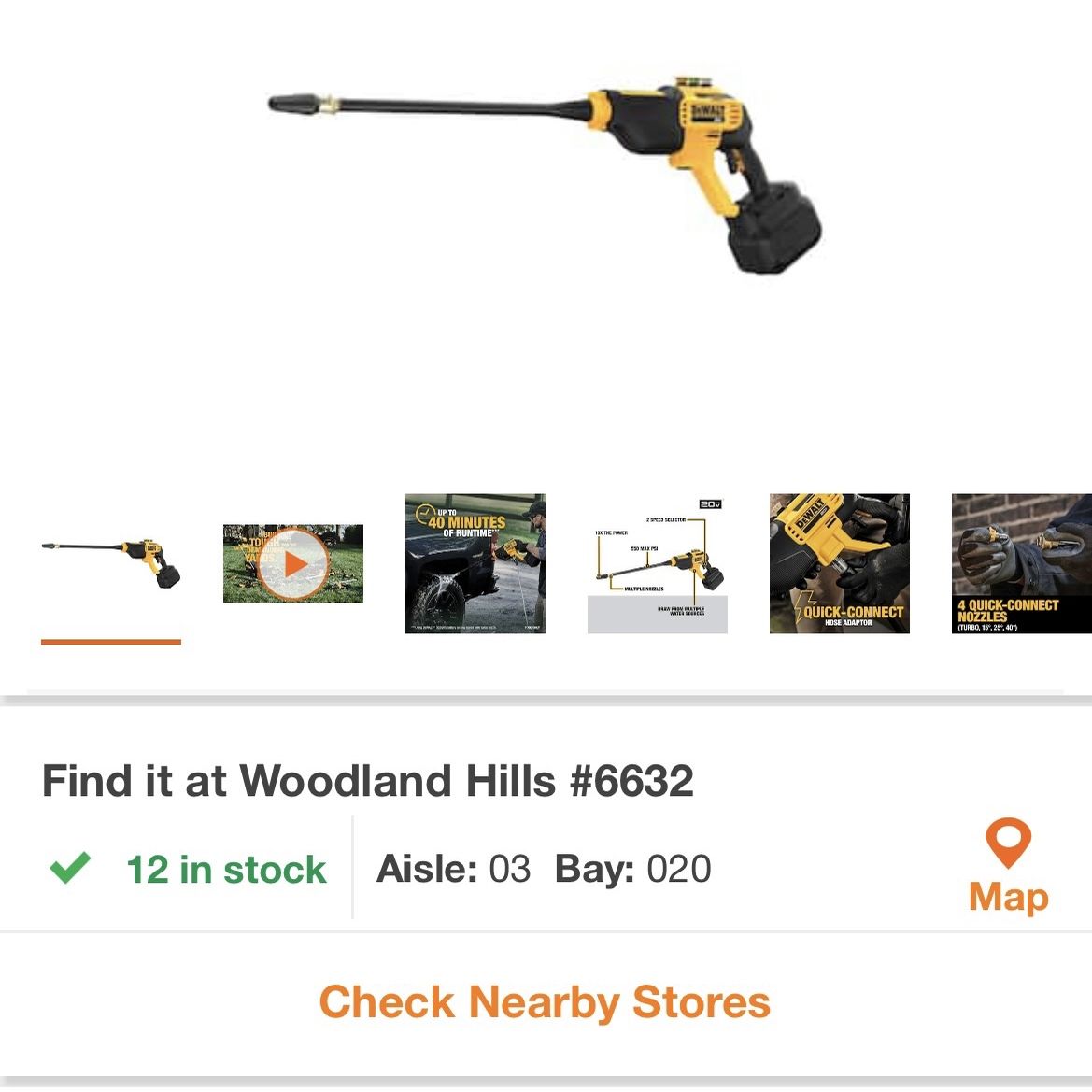Open the store Map for this item
This screenshot has width=1092, height=1092.
pos(1008,867)
